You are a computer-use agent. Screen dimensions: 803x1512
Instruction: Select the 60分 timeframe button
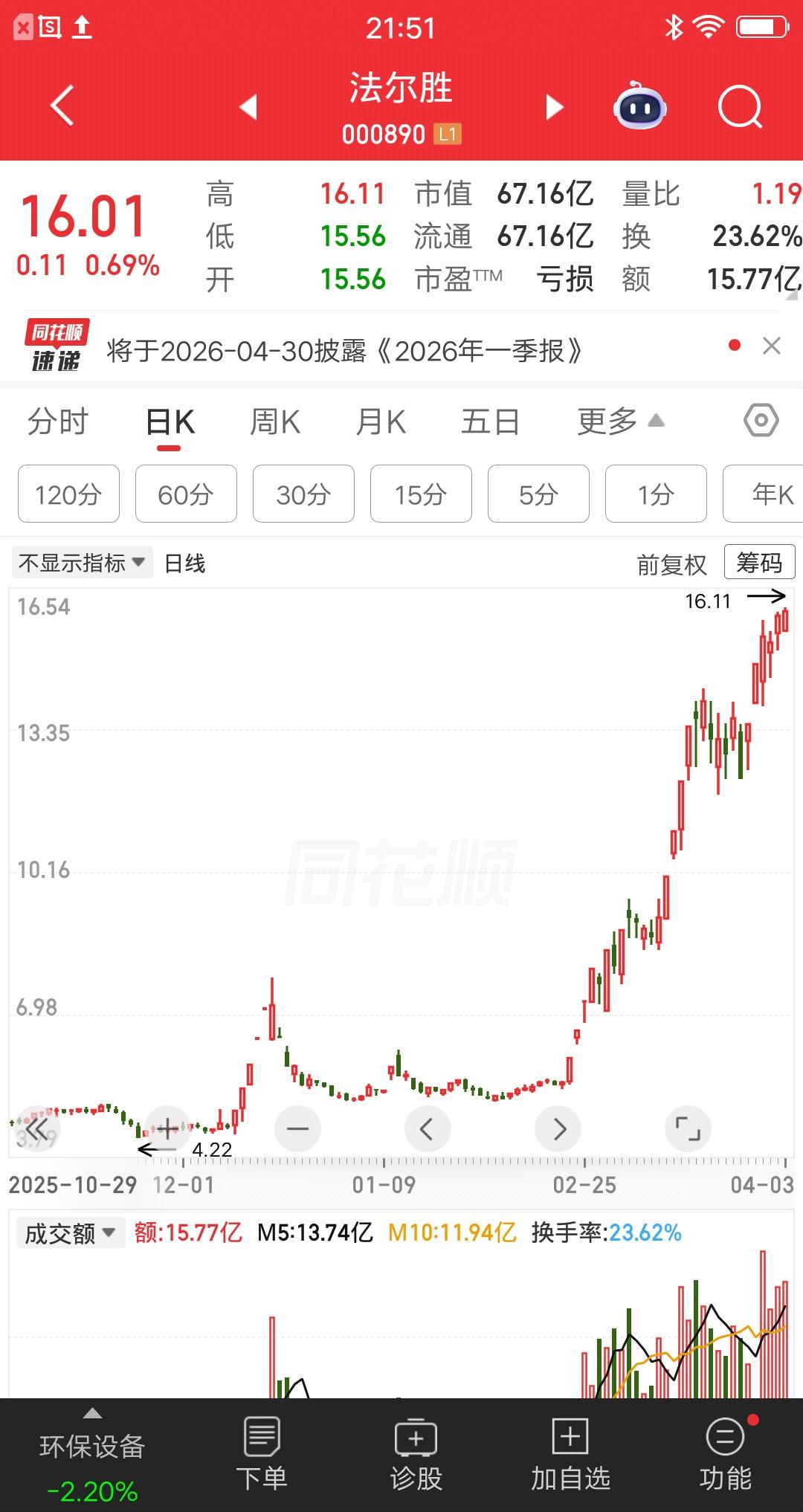click(185, 494)
